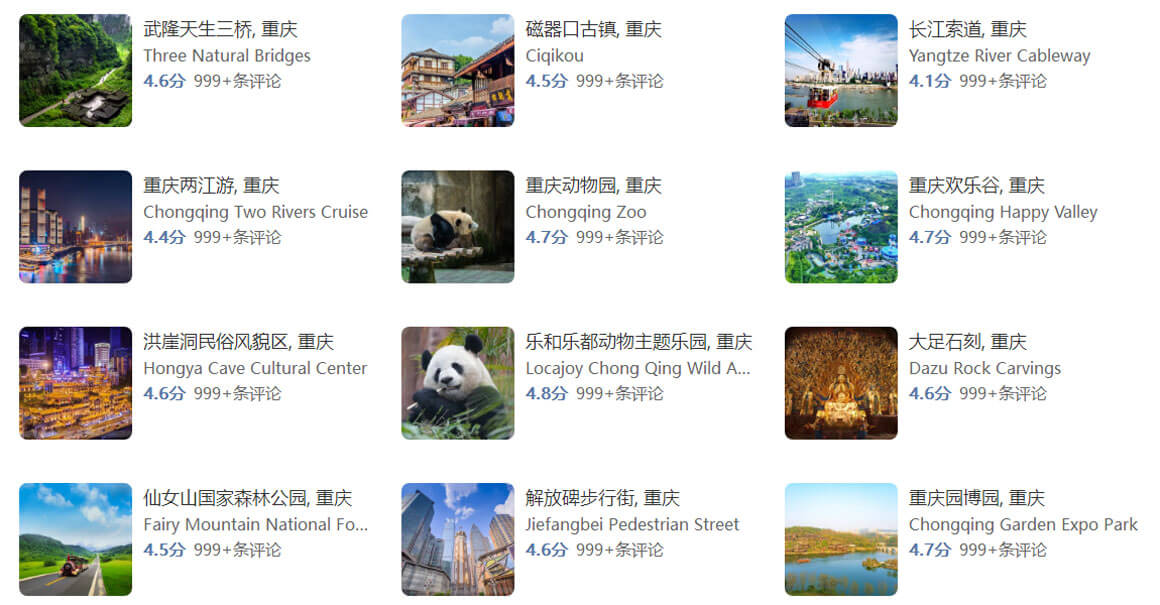Open Dazu Rock Carvings attraction

(984, 368)
